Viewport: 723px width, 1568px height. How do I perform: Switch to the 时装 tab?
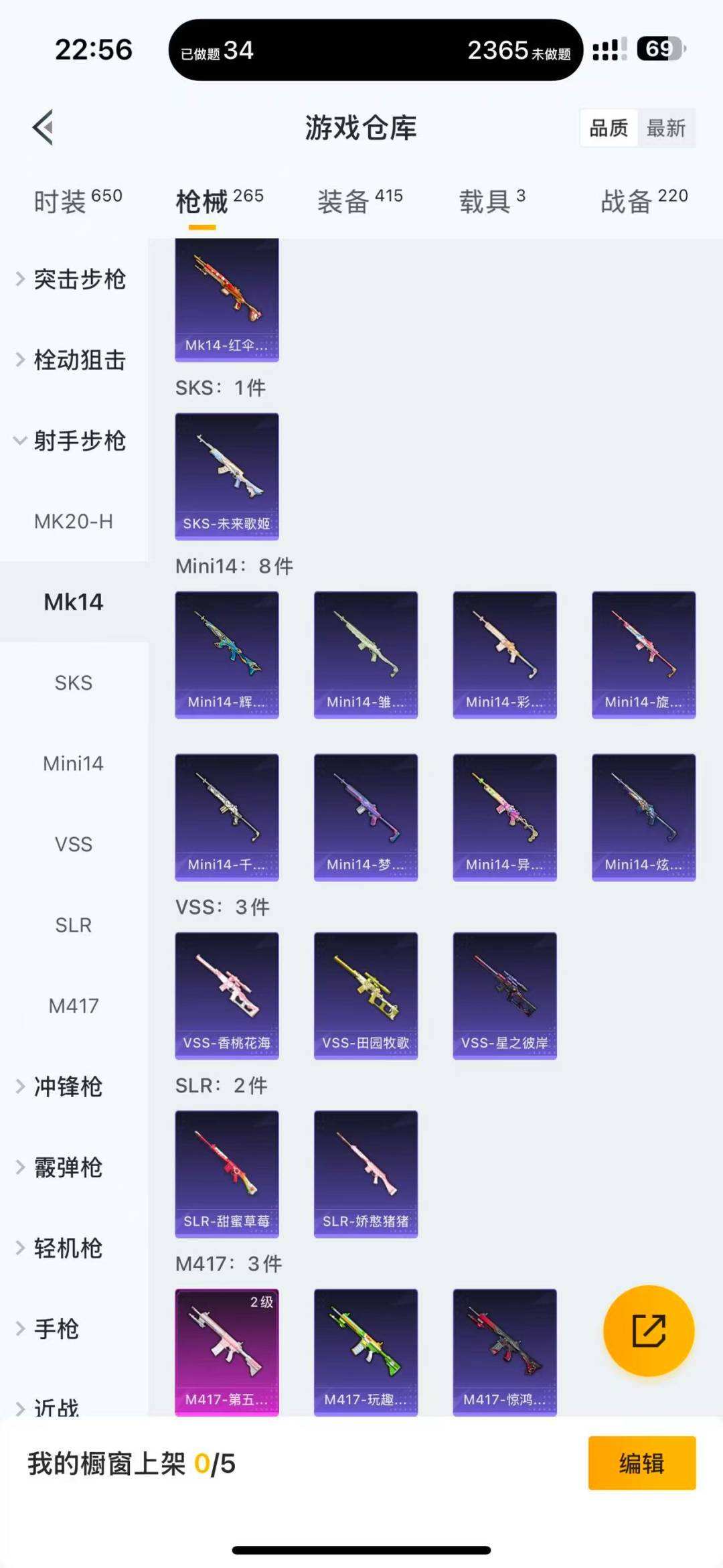click(78, 200)
